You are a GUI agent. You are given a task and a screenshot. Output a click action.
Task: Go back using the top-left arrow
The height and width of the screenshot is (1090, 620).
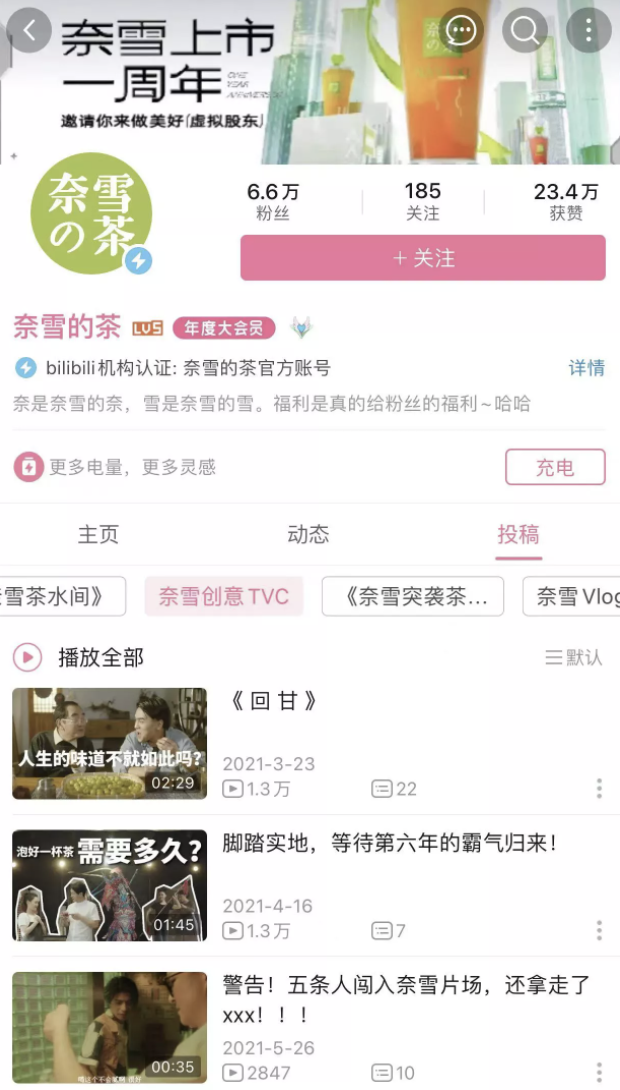(x=30, y=30)
